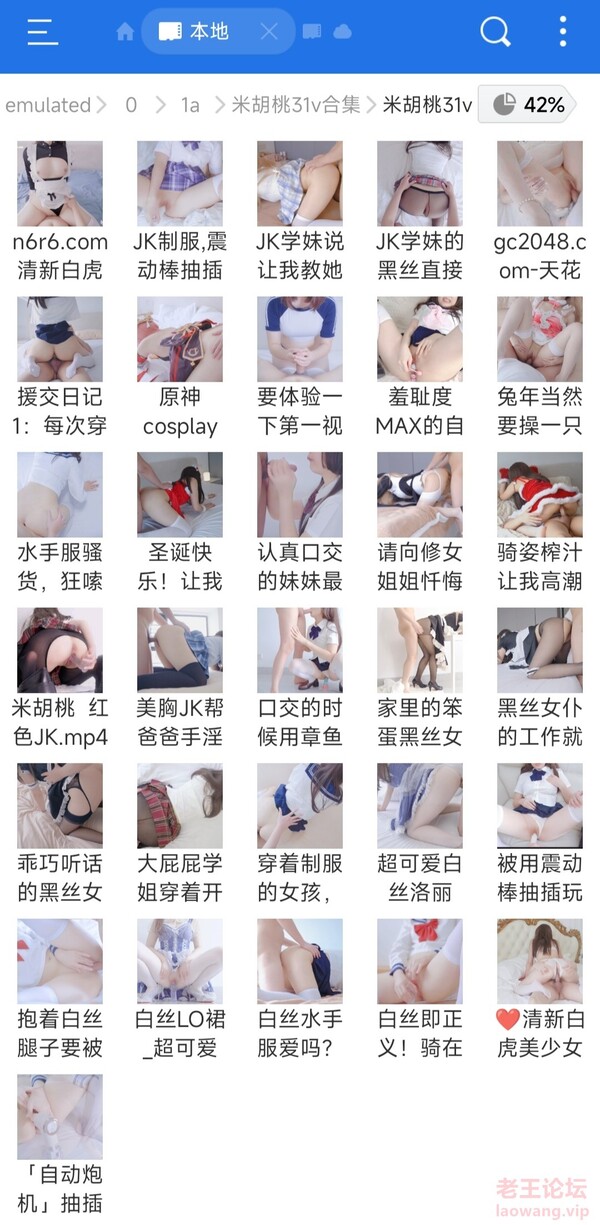Jump to the 1a breadcrumb folder
600x1225 pixels.
pos(190,105)
